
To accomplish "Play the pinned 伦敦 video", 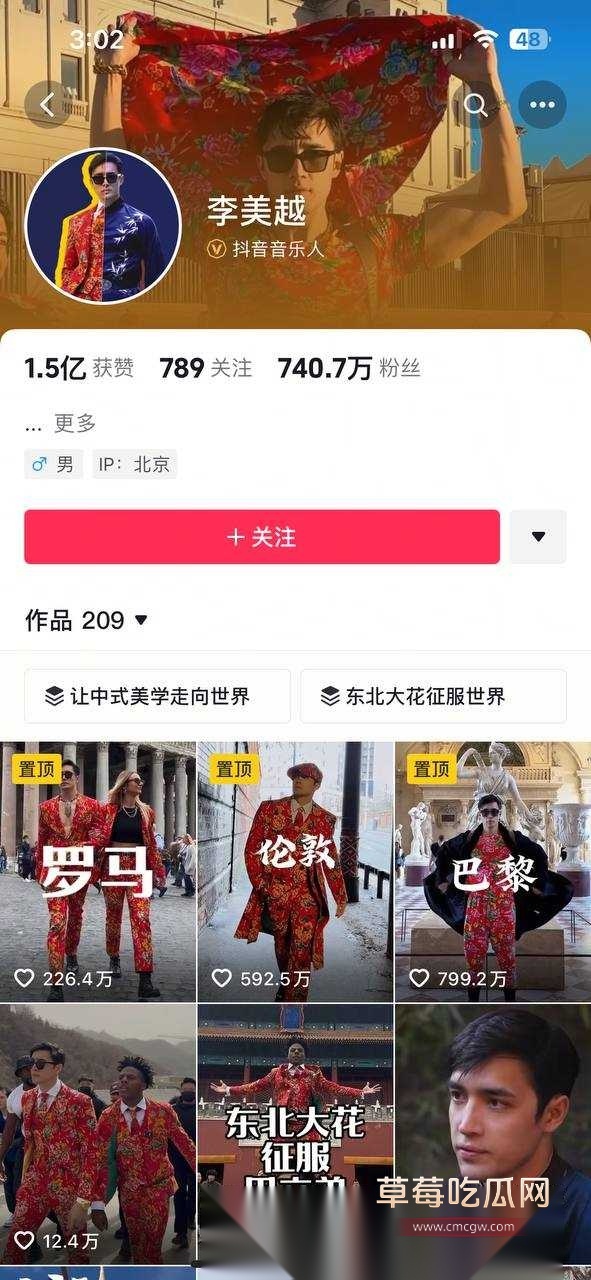I will tap(295, 871).
